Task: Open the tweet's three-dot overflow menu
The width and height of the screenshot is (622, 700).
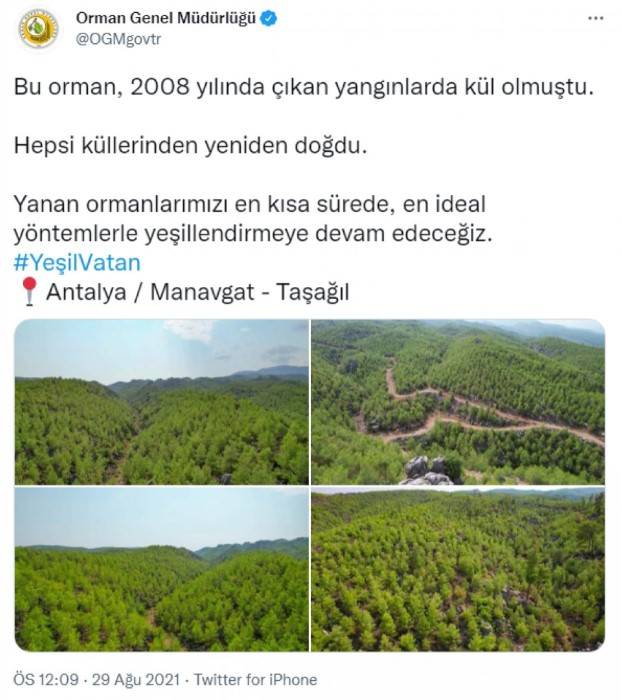Action: 596,18
